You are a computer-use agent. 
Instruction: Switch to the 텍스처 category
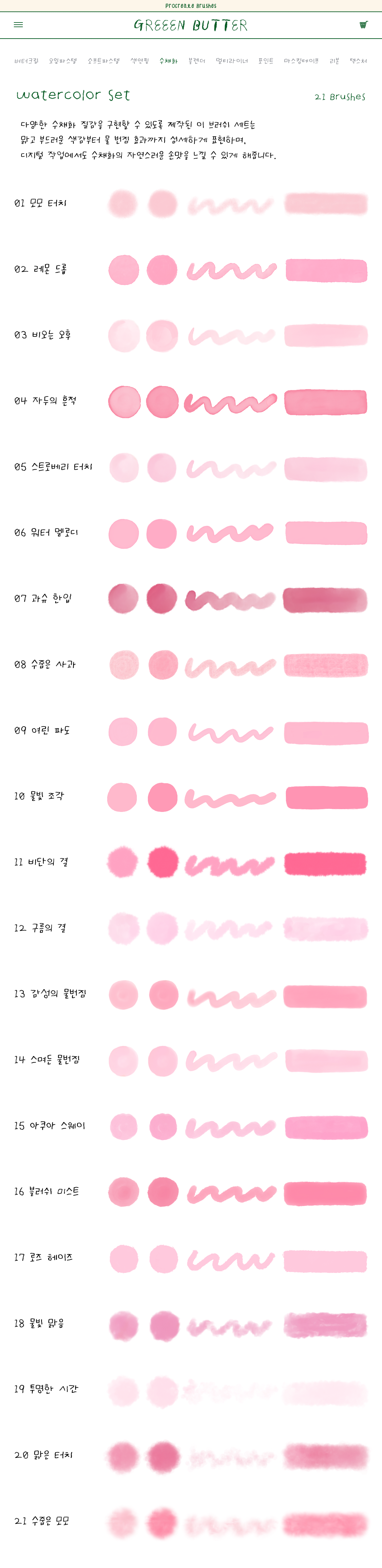click(358, 61)
